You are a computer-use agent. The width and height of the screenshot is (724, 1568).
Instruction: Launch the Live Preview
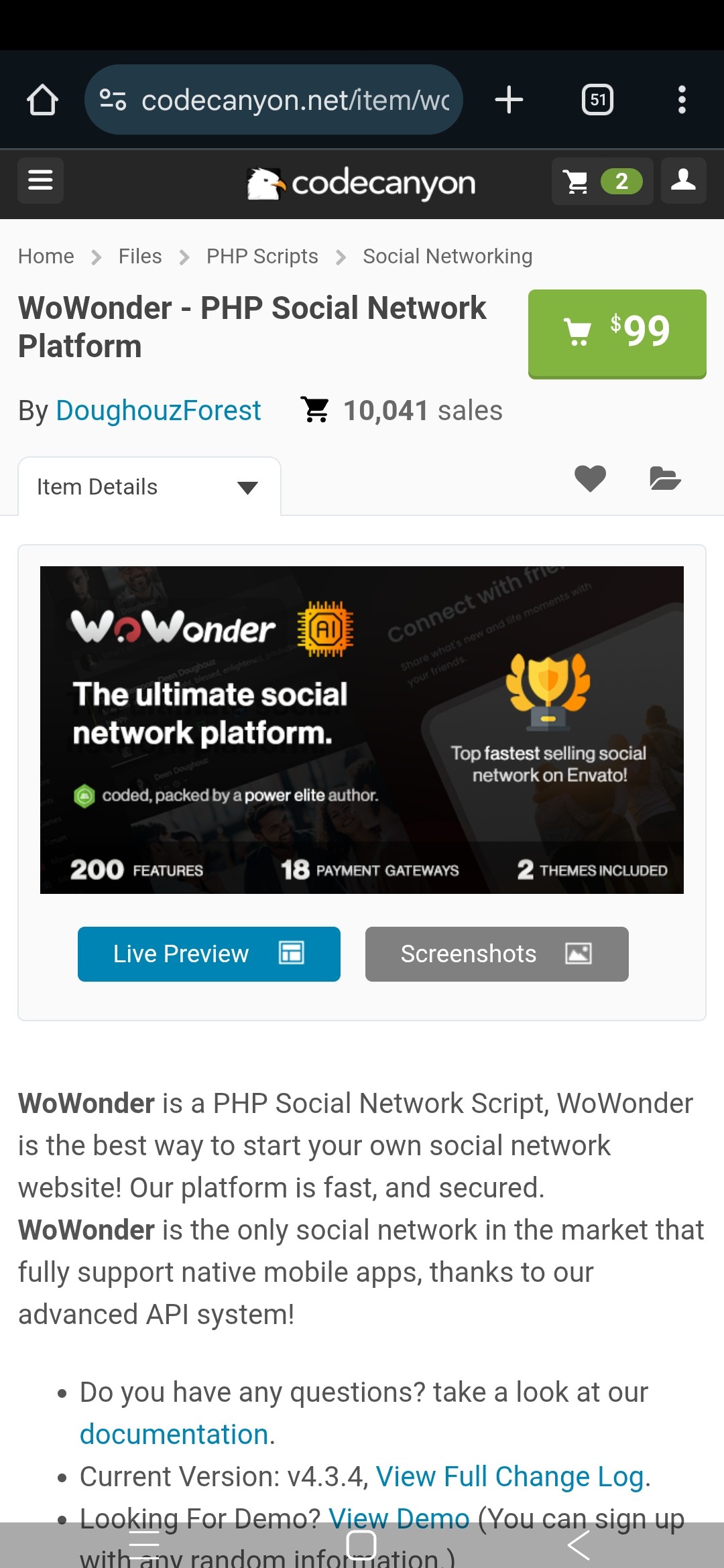(x=208, y=954)
